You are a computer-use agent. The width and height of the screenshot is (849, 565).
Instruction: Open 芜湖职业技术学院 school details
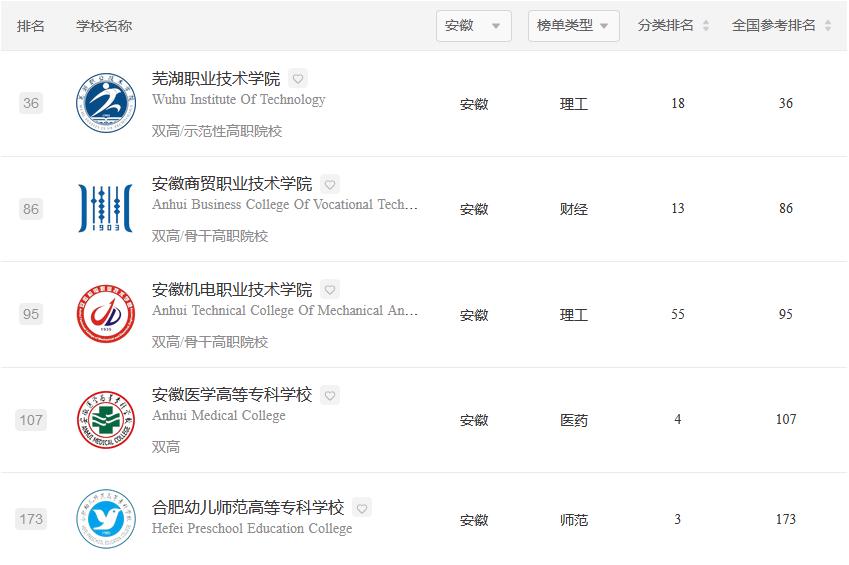216,79
